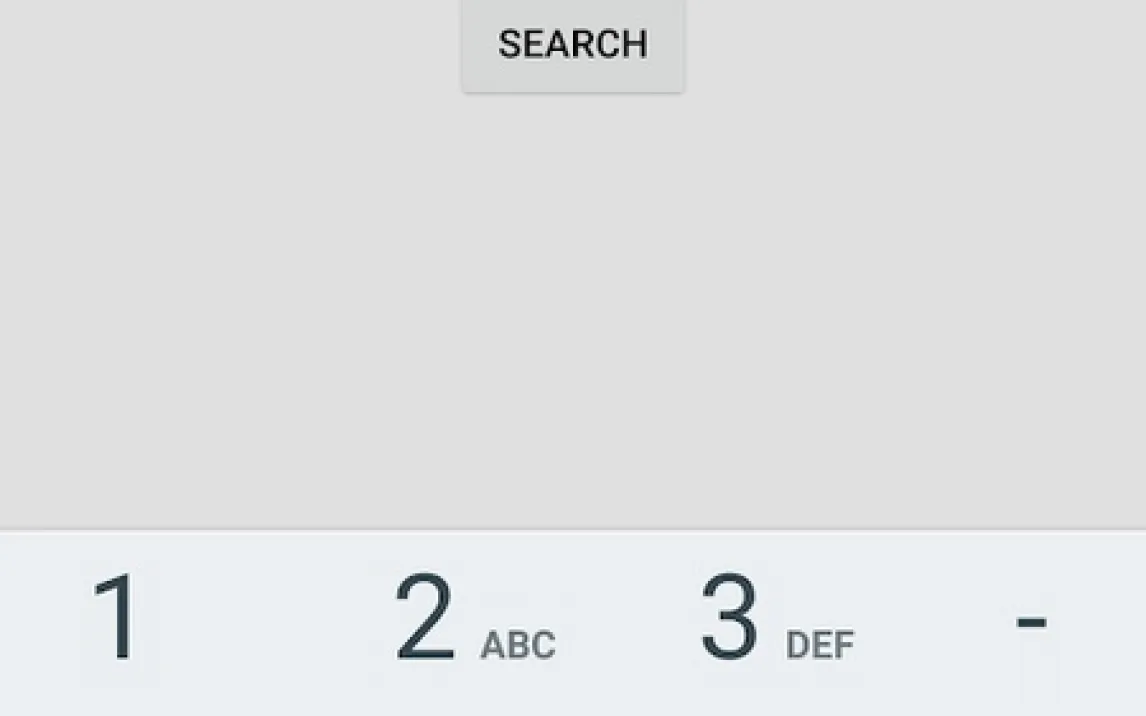Insert a dash with the hyphen key
Viewport: 1146px width, 716px height.
click(1031, 621)
